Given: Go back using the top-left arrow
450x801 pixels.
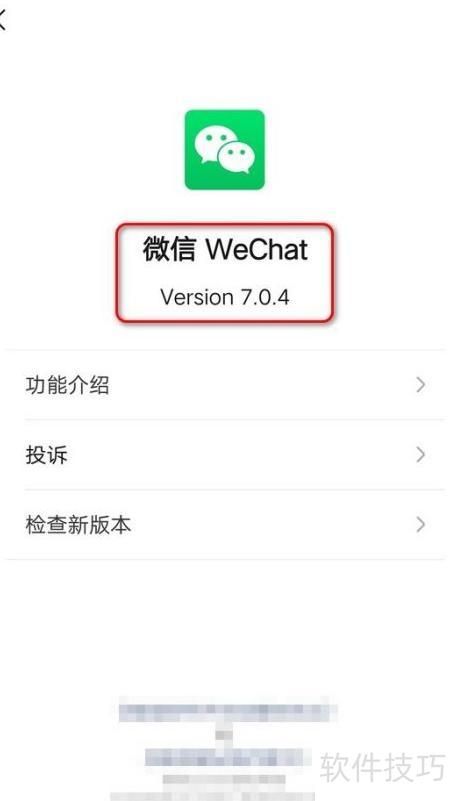Looking at the screenshot, I should click(x=2, y=20).
